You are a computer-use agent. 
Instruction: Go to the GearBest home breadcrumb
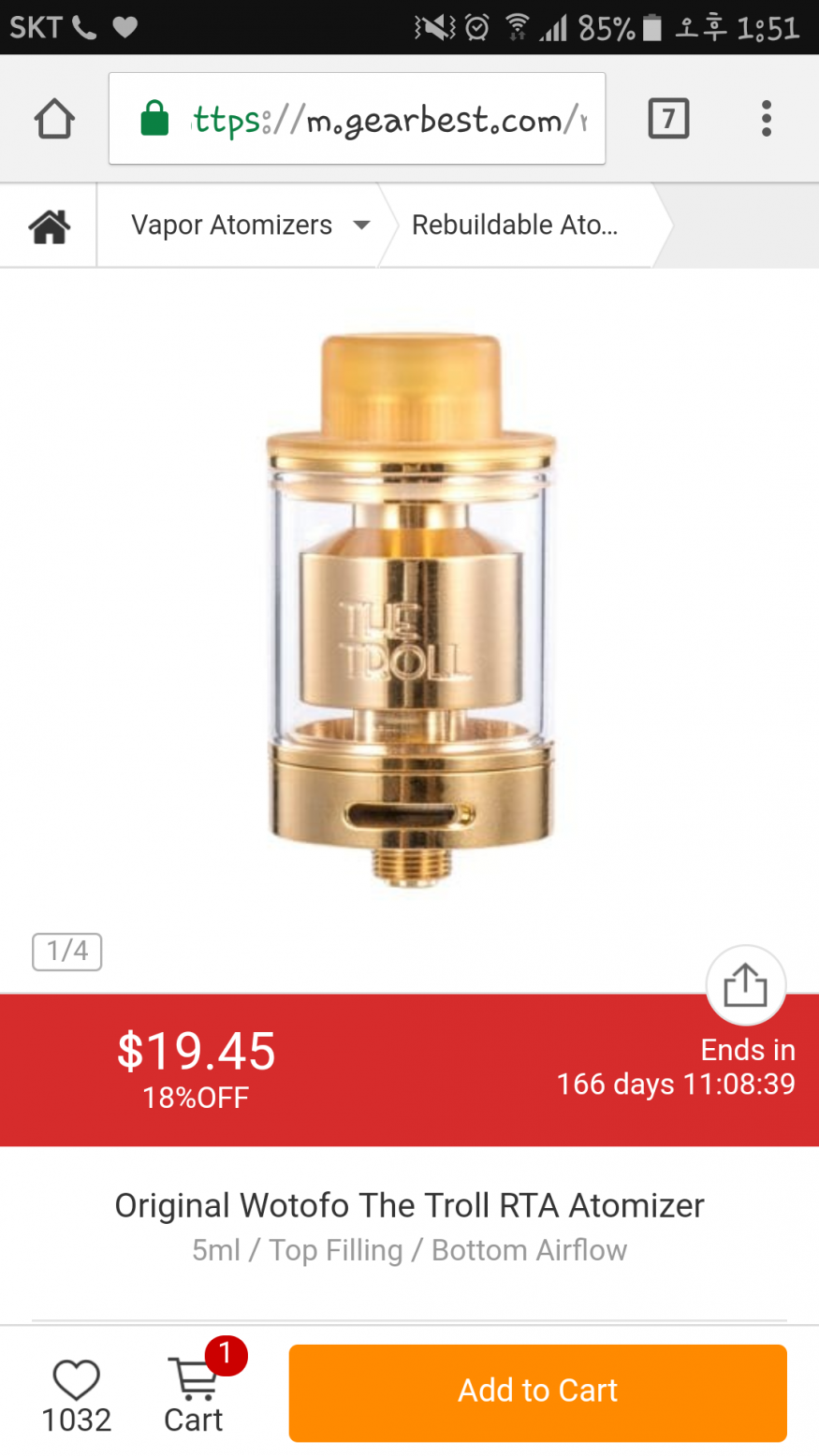[x=49, y=226]
